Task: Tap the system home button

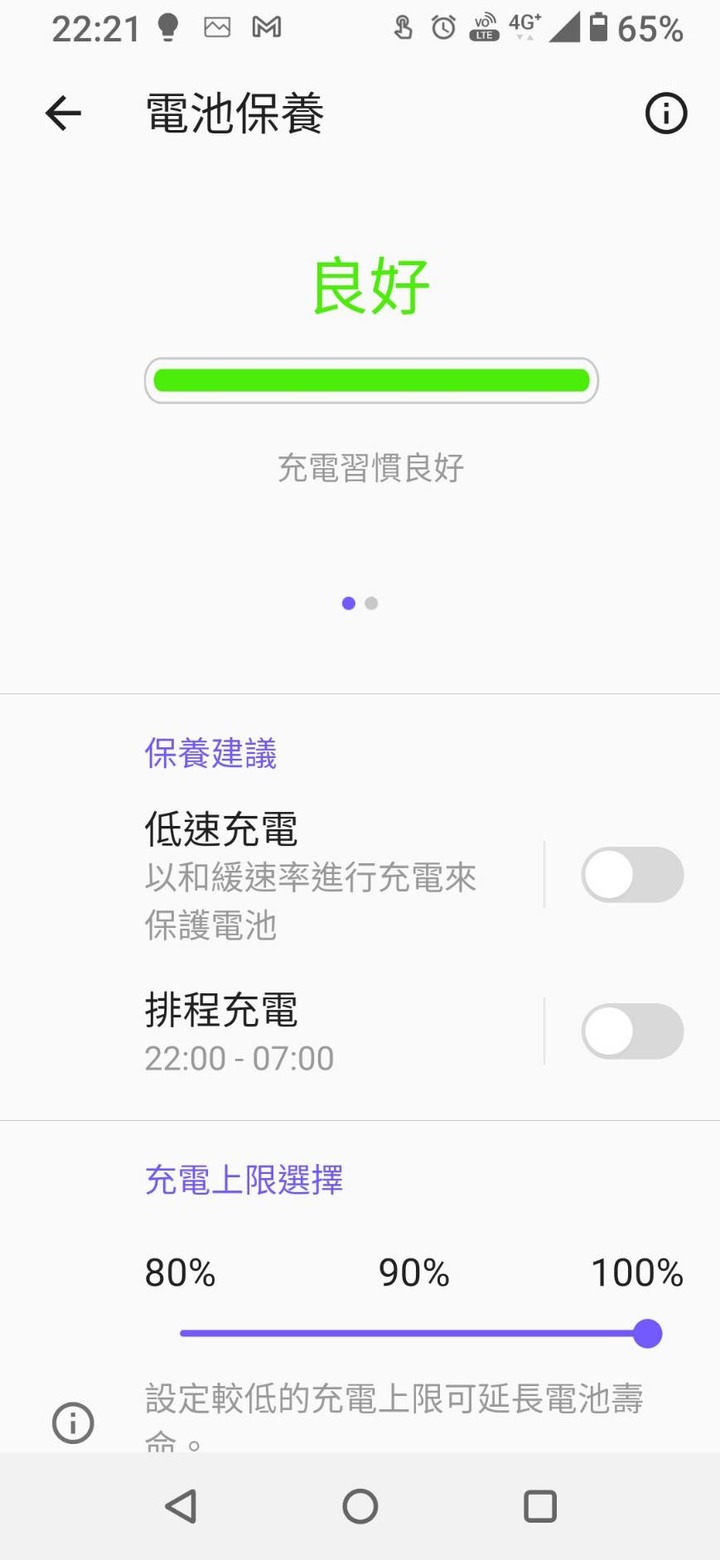Action: click(x=360, y=1506)
